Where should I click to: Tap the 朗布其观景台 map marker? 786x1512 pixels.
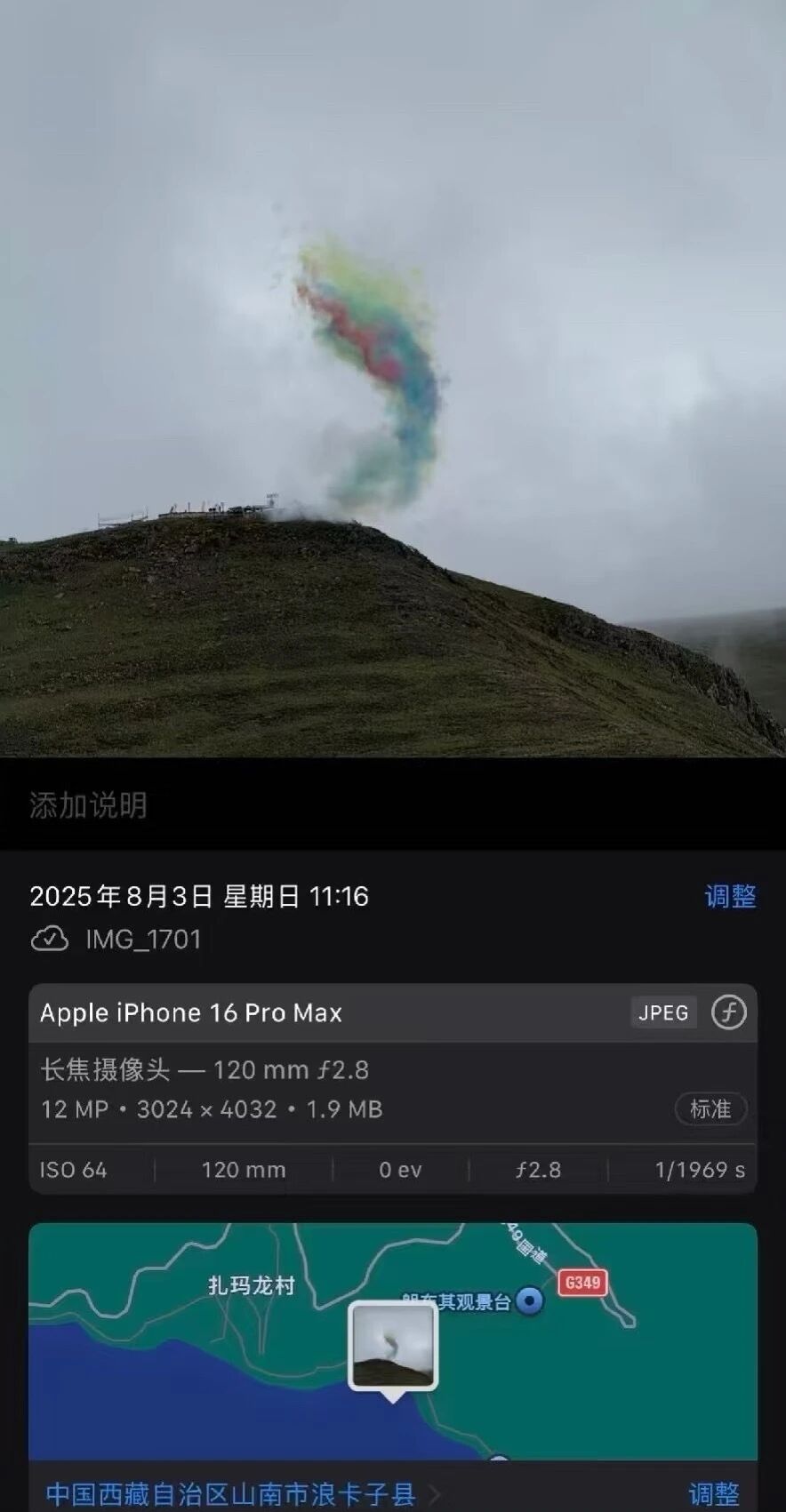pyautogui.click(x=530, y=1301)
